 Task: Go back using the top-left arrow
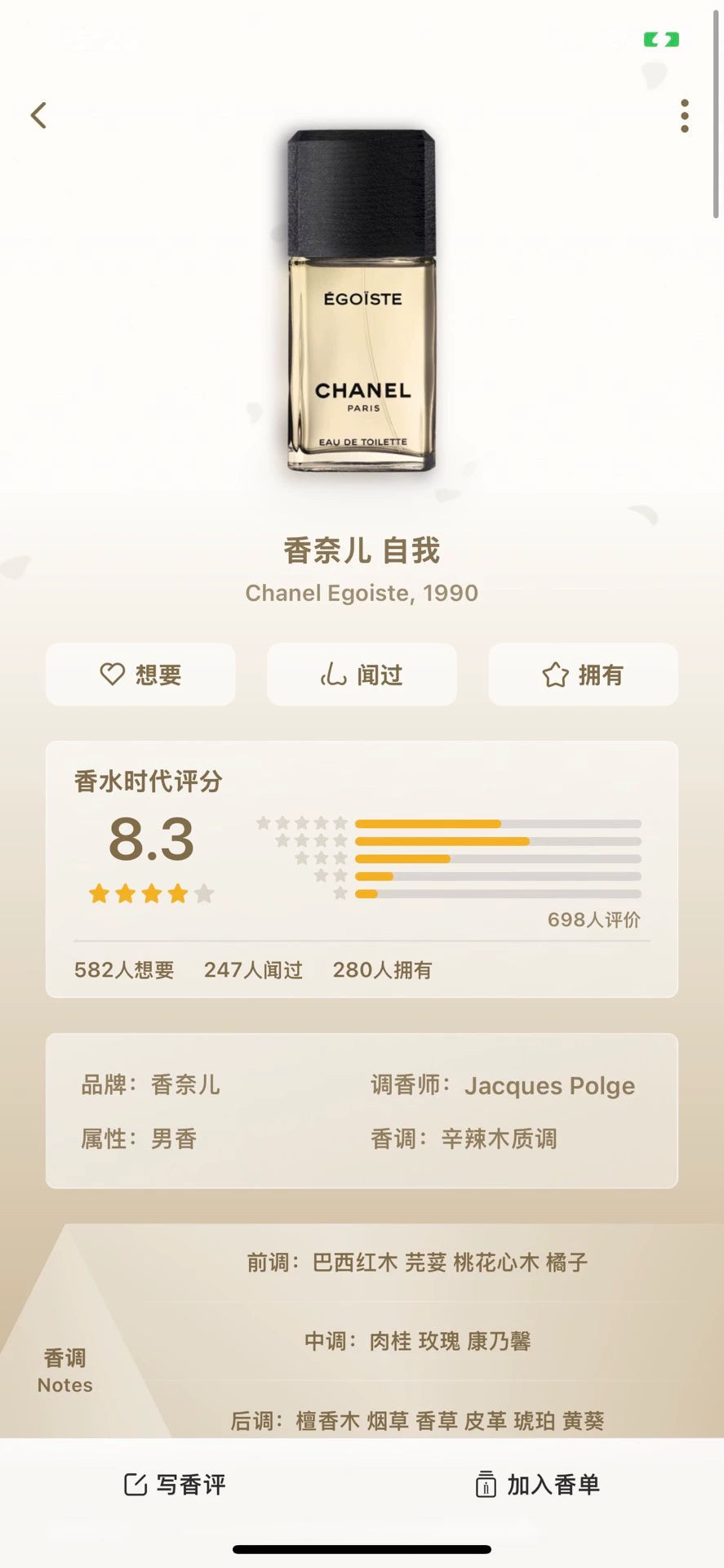38,115
